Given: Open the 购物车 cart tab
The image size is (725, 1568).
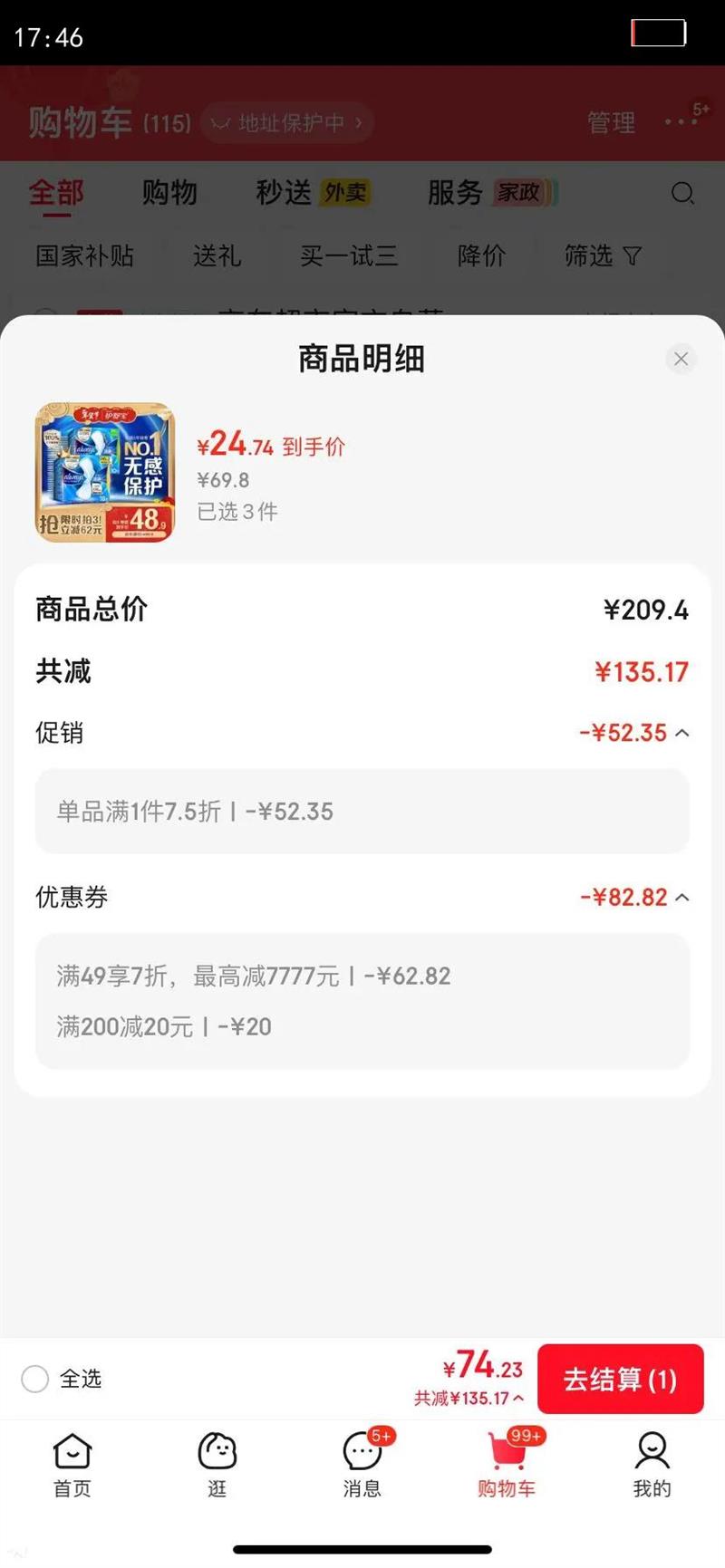Looking at the screenshot, I should click(507, 1463).
